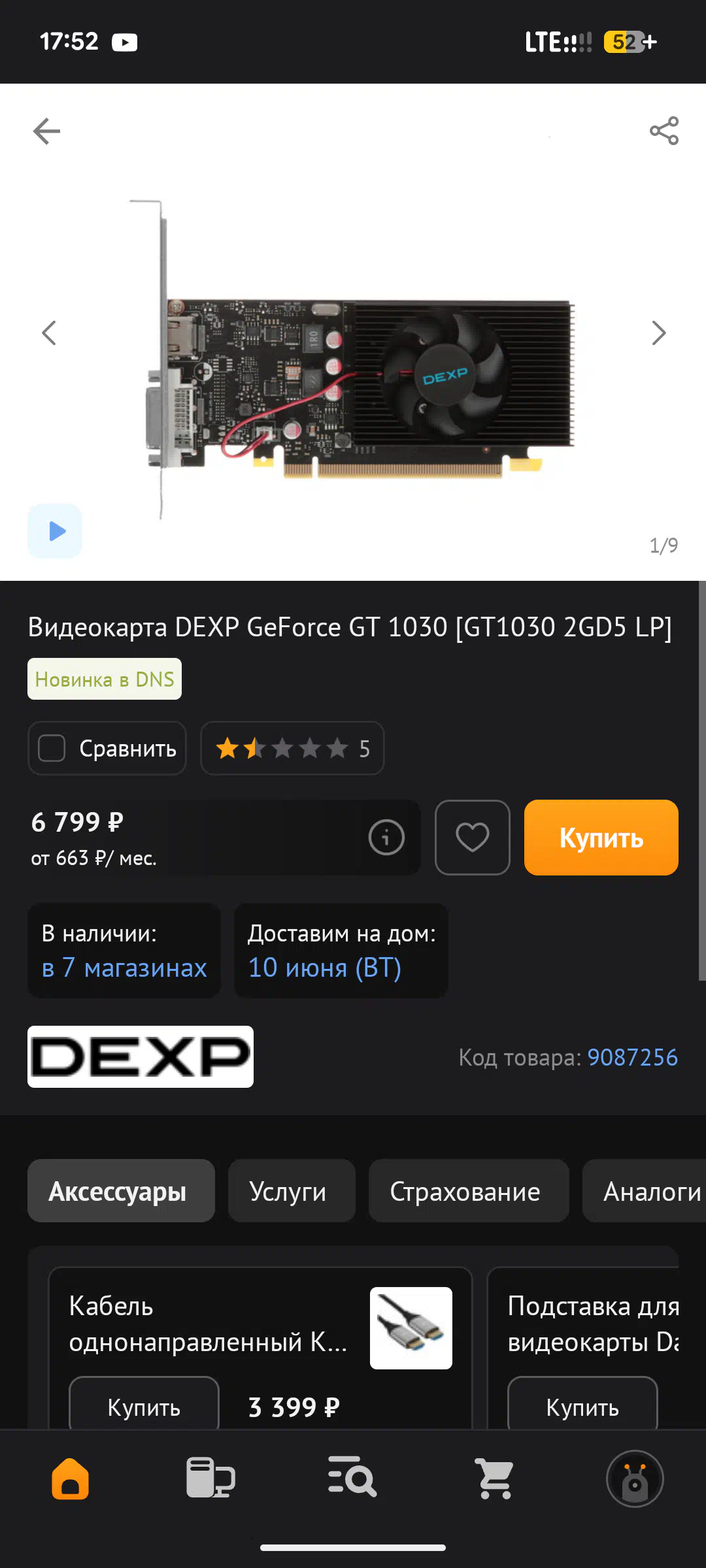Show the previous product photo
Screen dimensions: 706x1568
pyautogui.click(x=49, y=333)
